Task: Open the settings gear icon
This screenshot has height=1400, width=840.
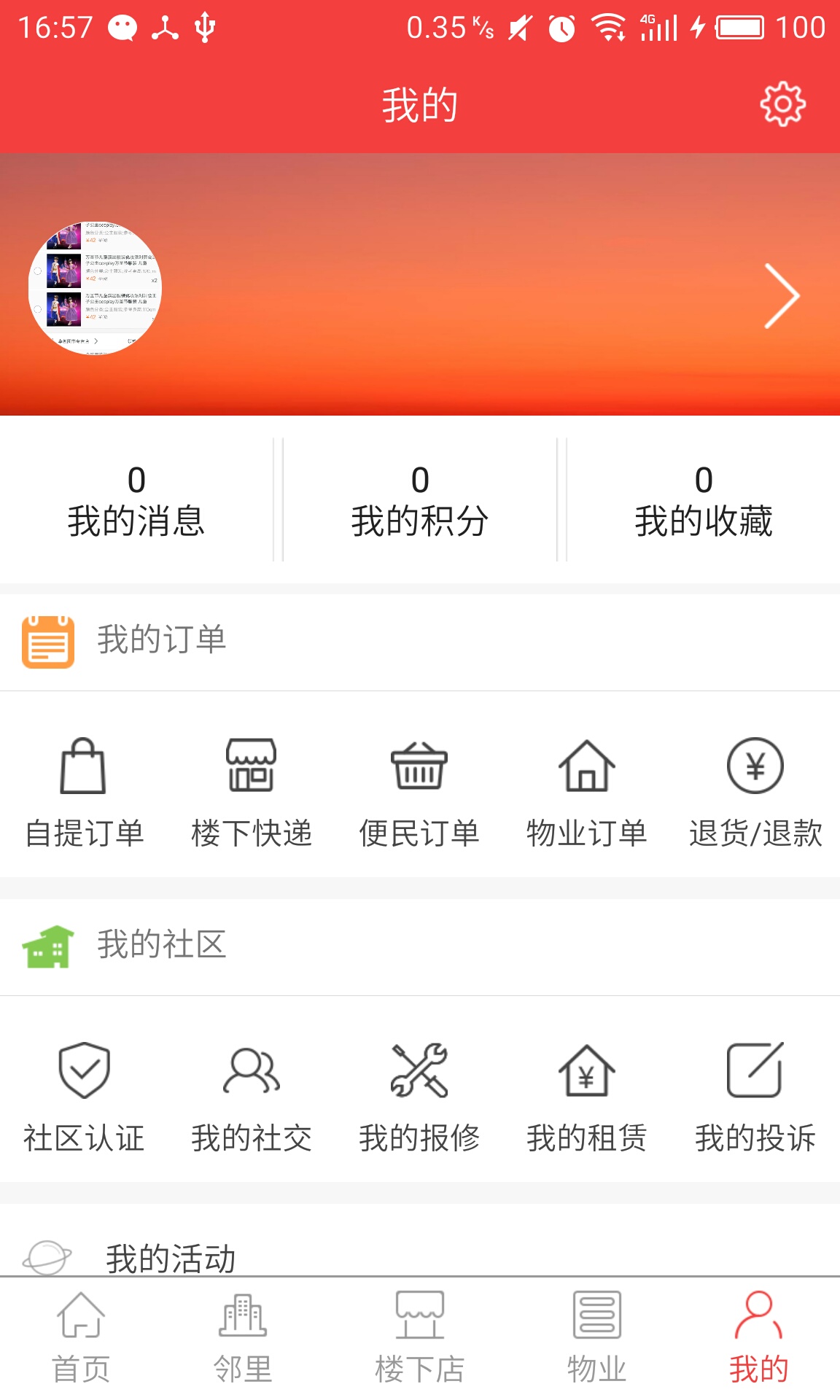Action: 782,104
